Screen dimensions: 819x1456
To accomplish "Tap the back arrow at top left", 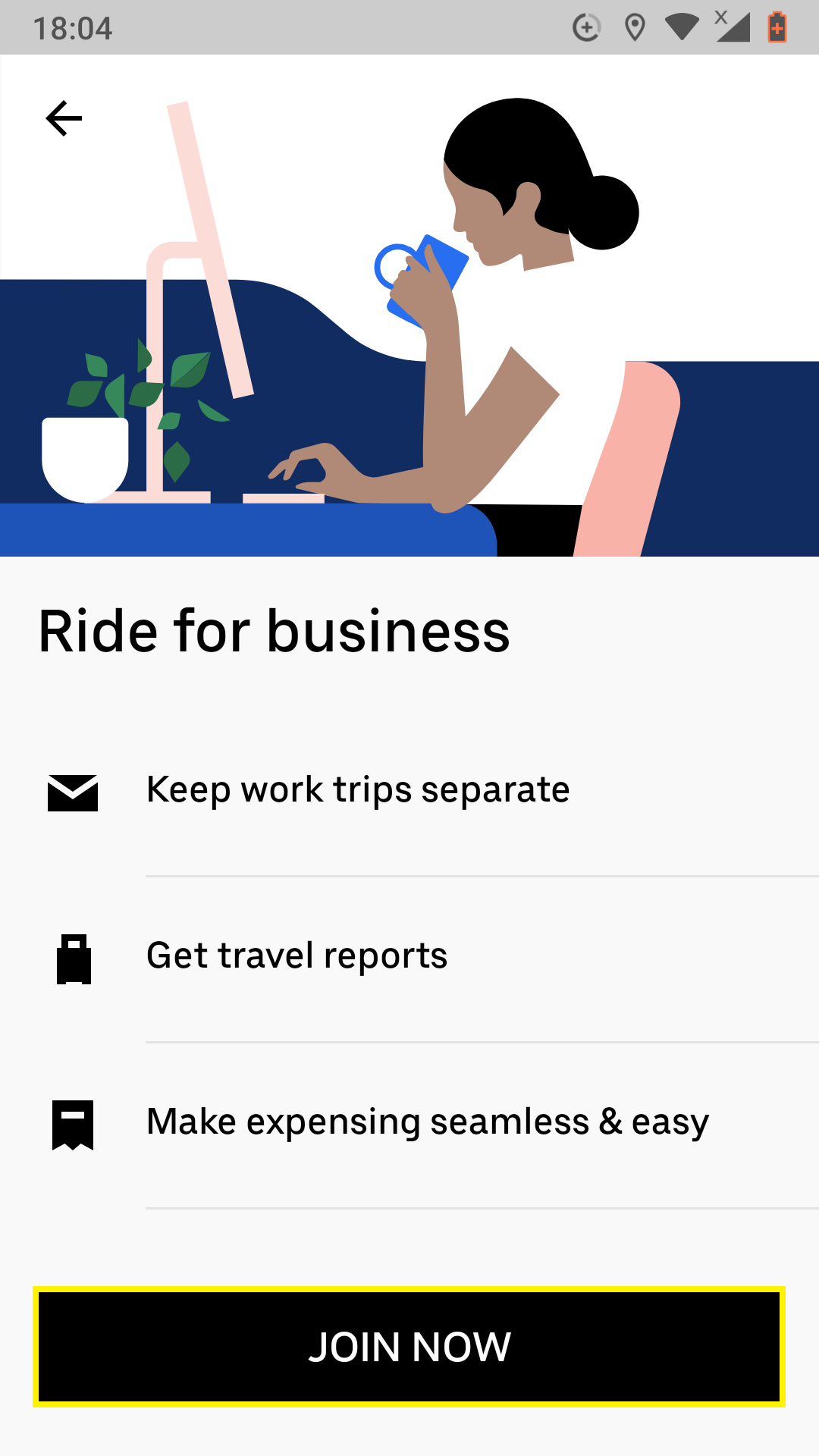I will tap(63, 118).
